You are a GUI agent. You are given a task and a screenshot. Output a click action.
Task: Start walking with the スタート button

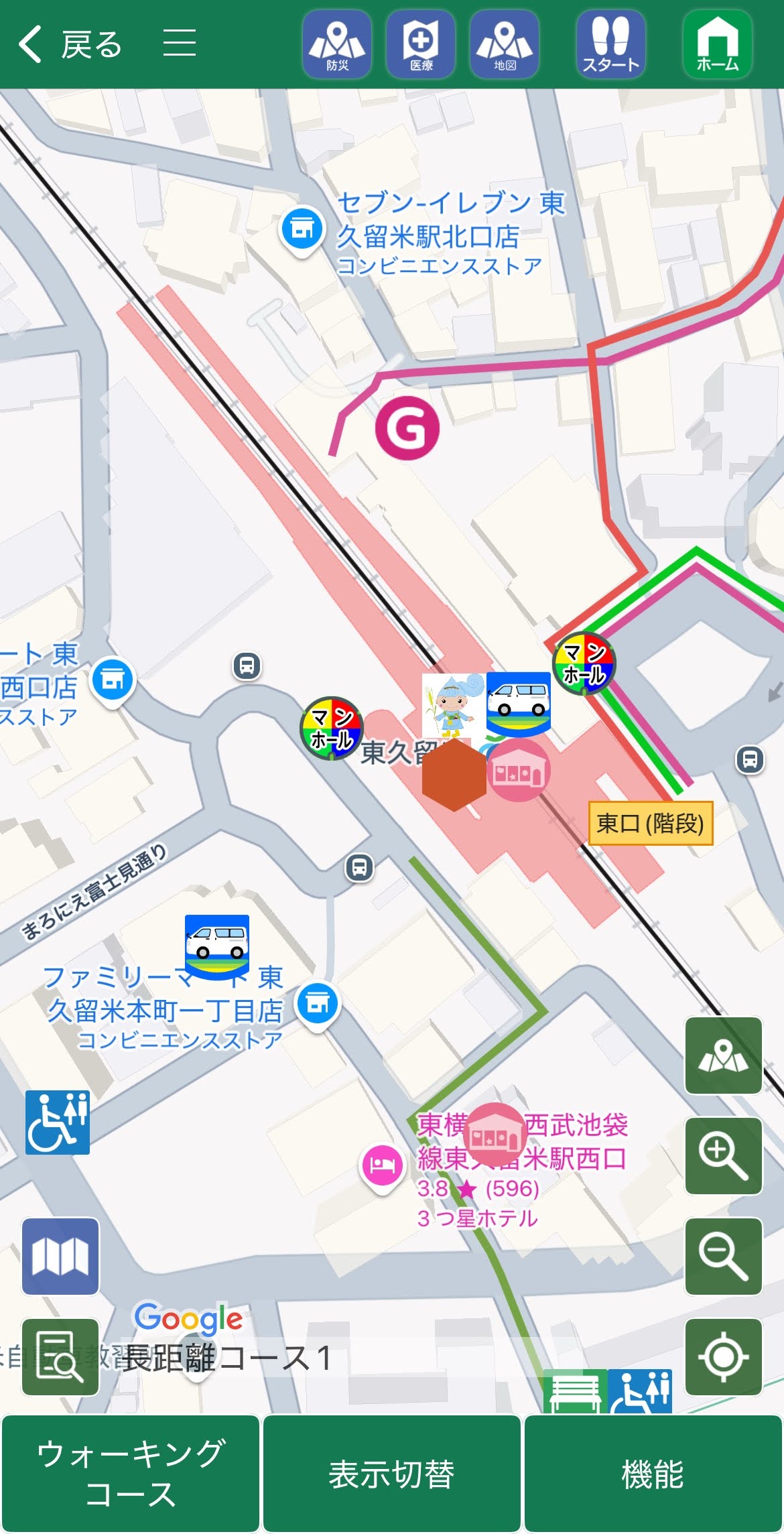610,44
